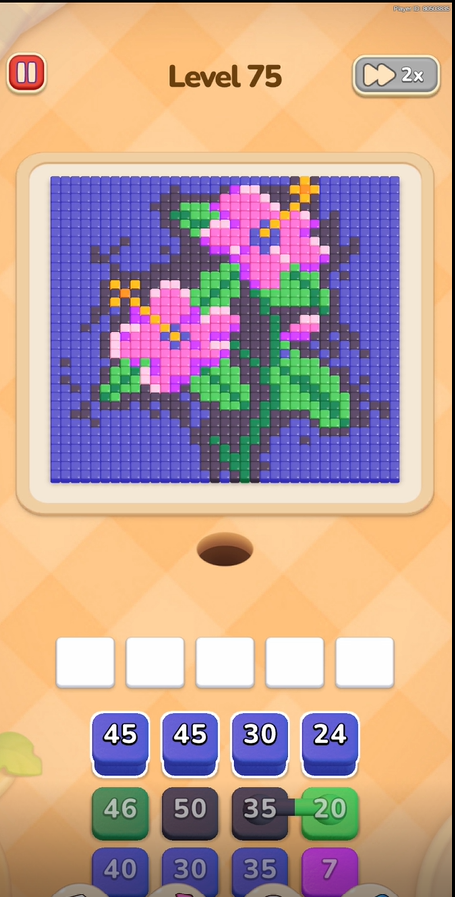The height and width of the screenshot is (897, 455).
Task: Toggle the 2x speed button
Action: click(396, 75)
